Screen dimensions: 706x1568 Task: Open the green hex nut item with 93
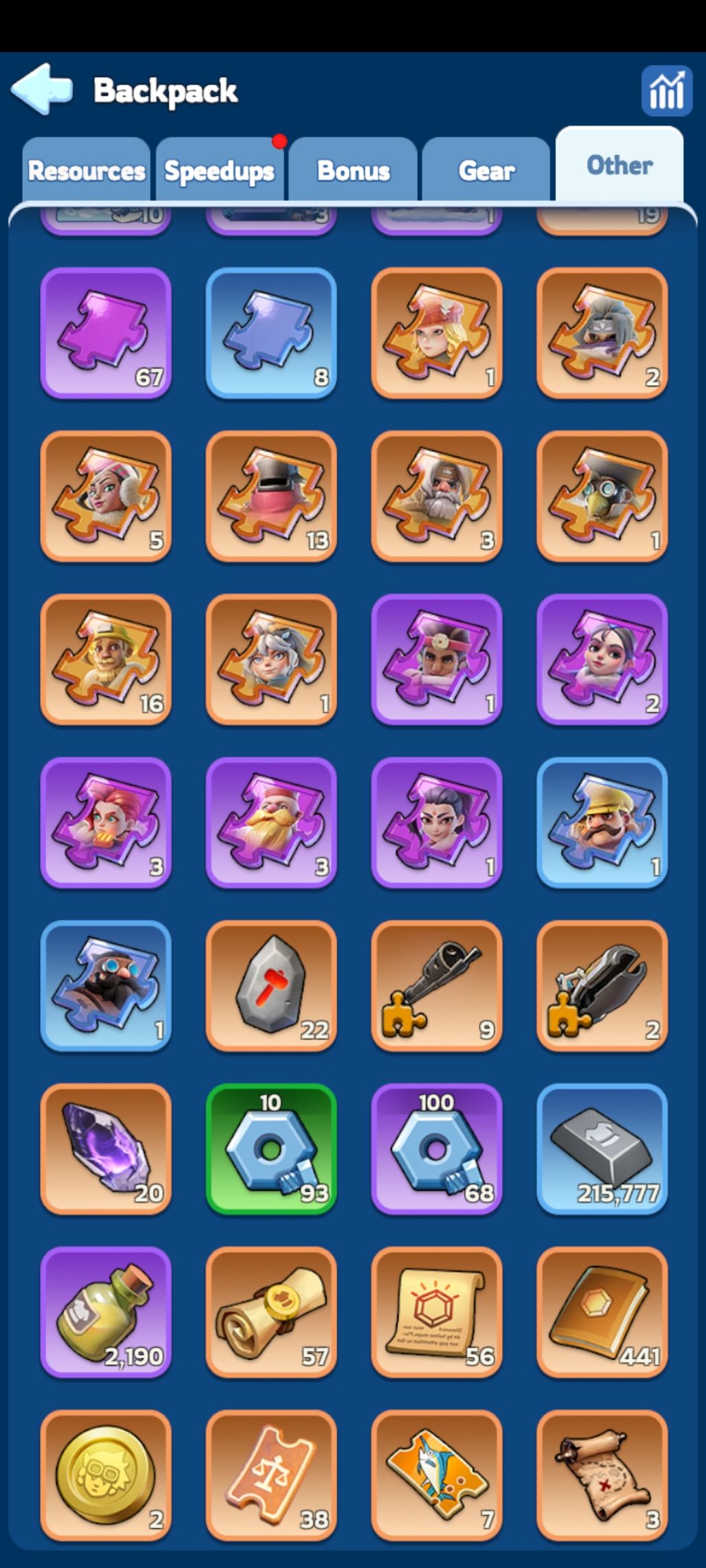coord(271,1149)
